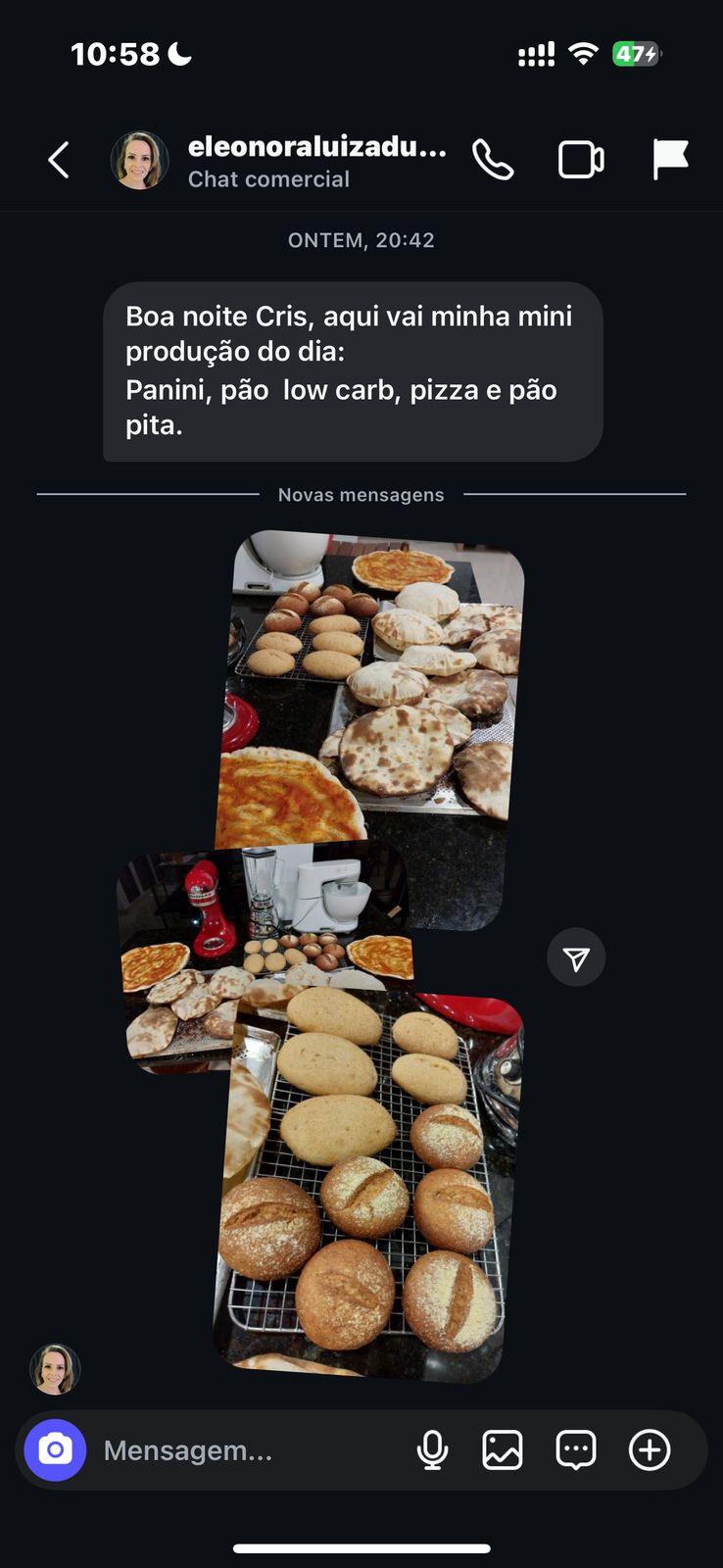Tap the flag icon in the header

point(671,159)
